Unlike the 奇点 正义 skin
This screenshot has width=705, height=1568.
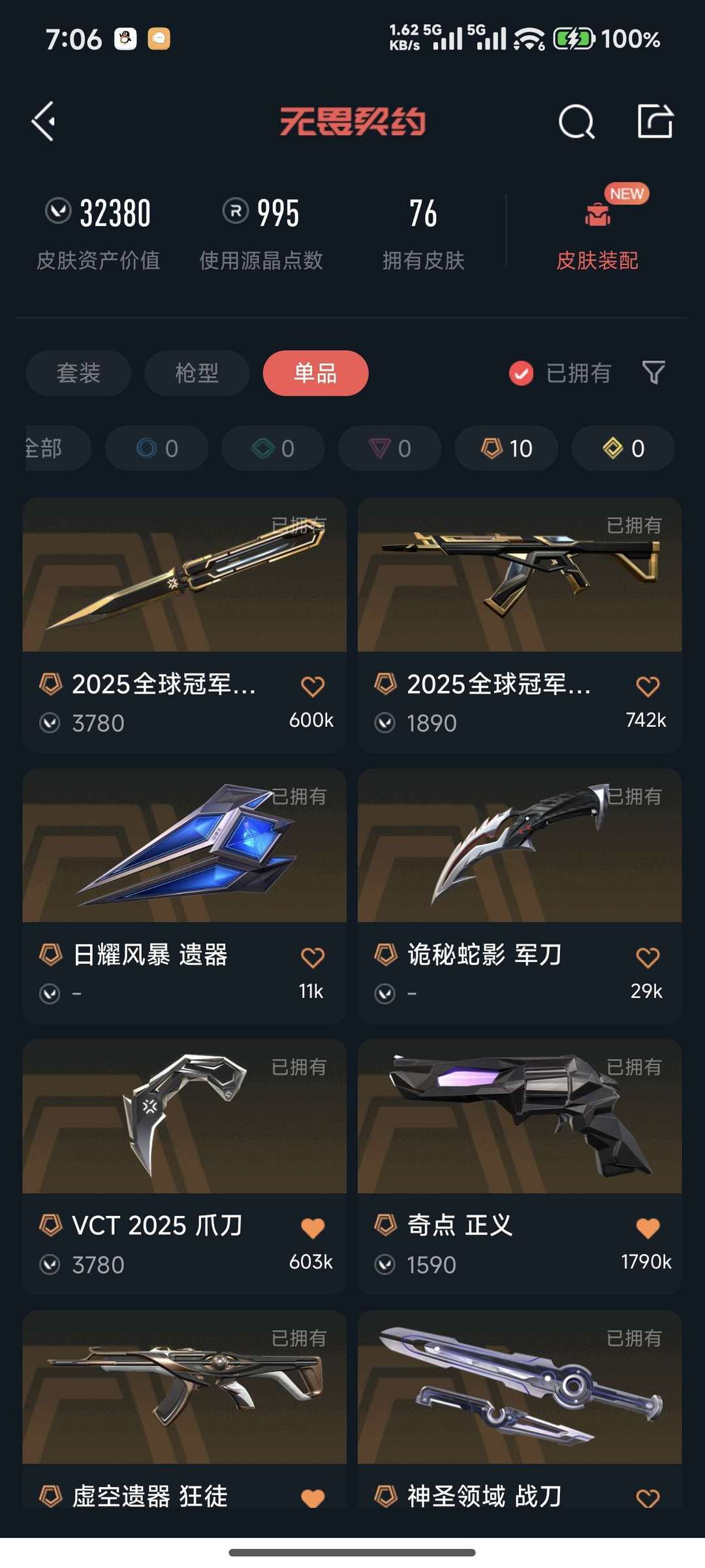point(648,1228)
